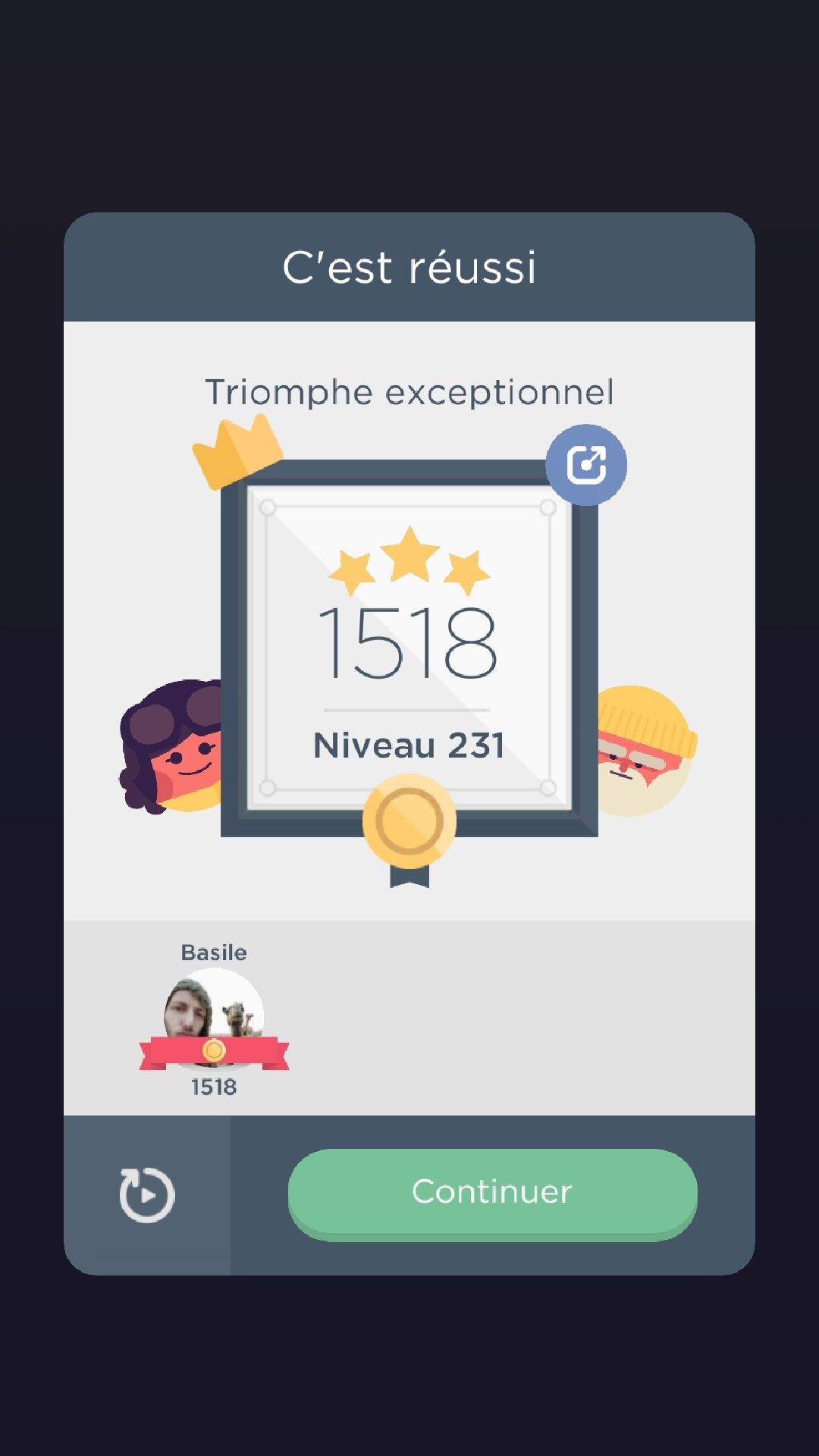
Task: Share the level 231 score
Action: 586,465
